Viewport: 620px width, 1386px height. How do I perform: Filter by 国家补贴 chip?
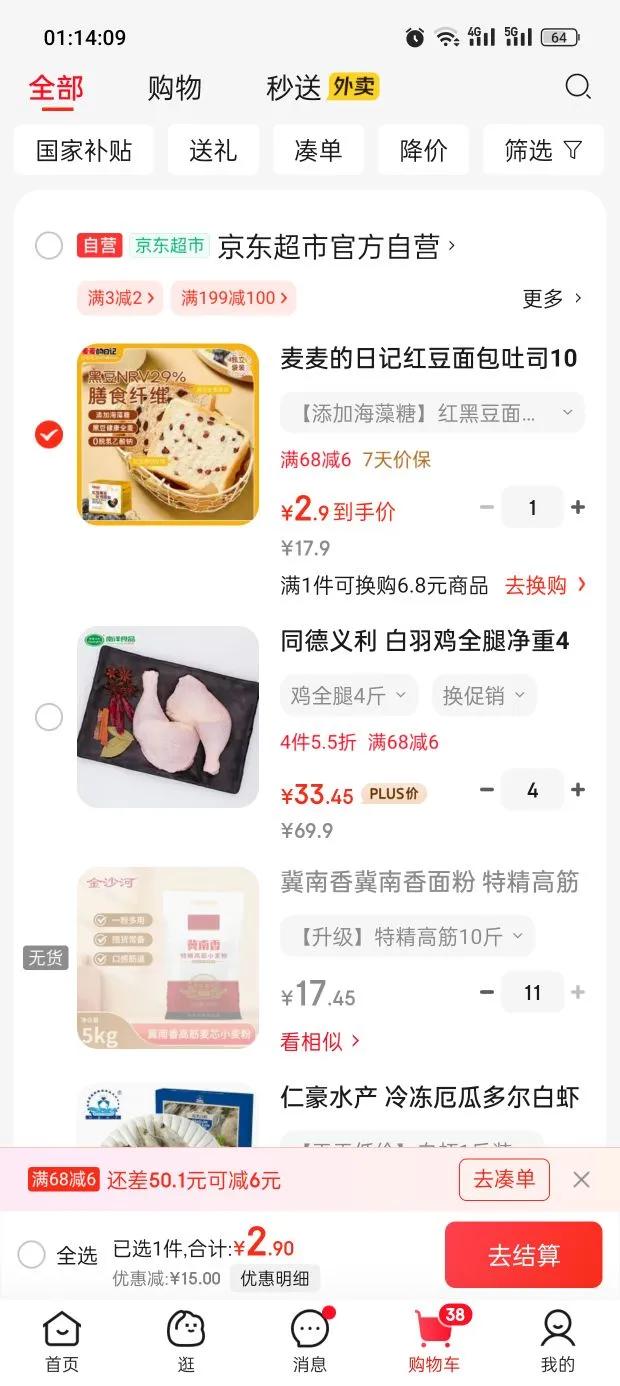pos(84,151)
